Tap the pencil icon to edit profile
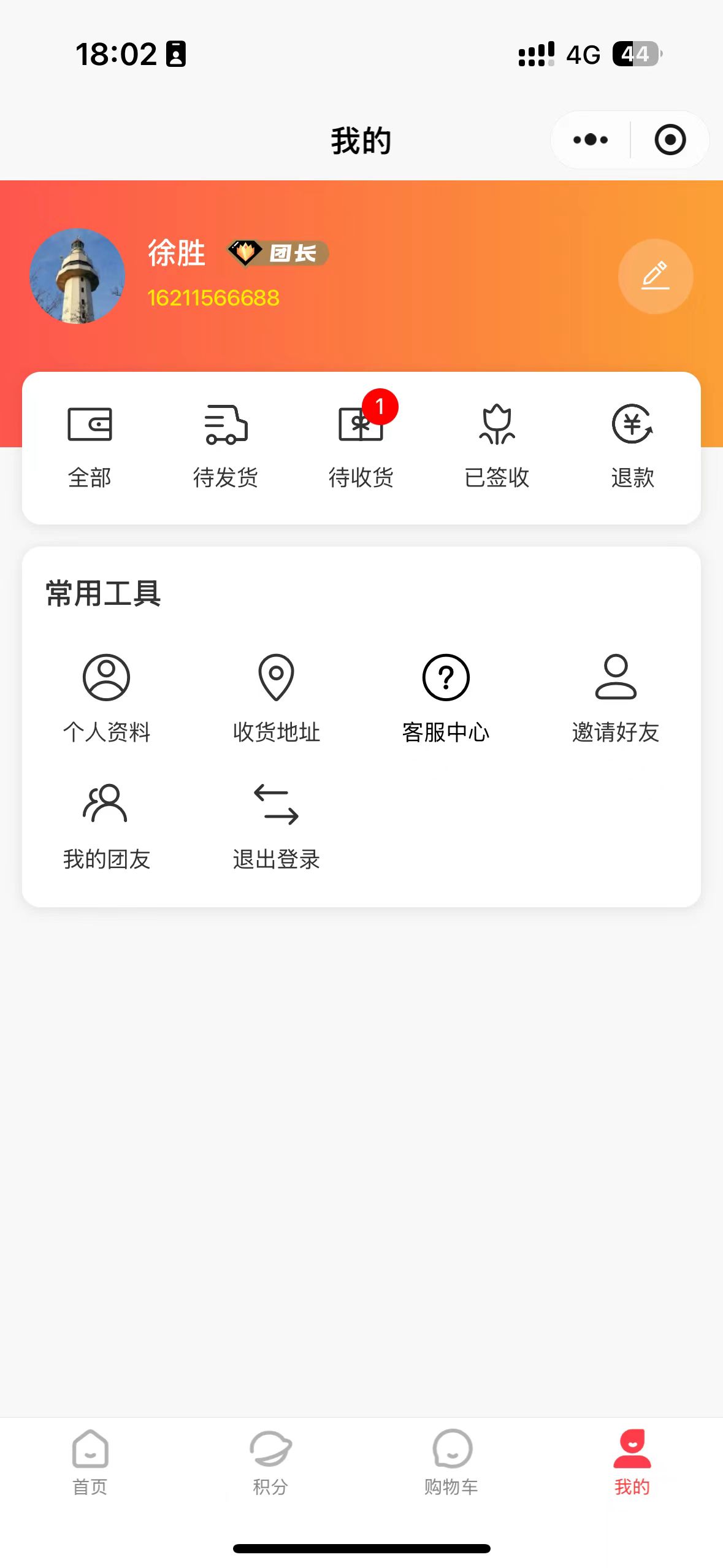This screenshot has width=723, height=1568. [x=655, y=277]
